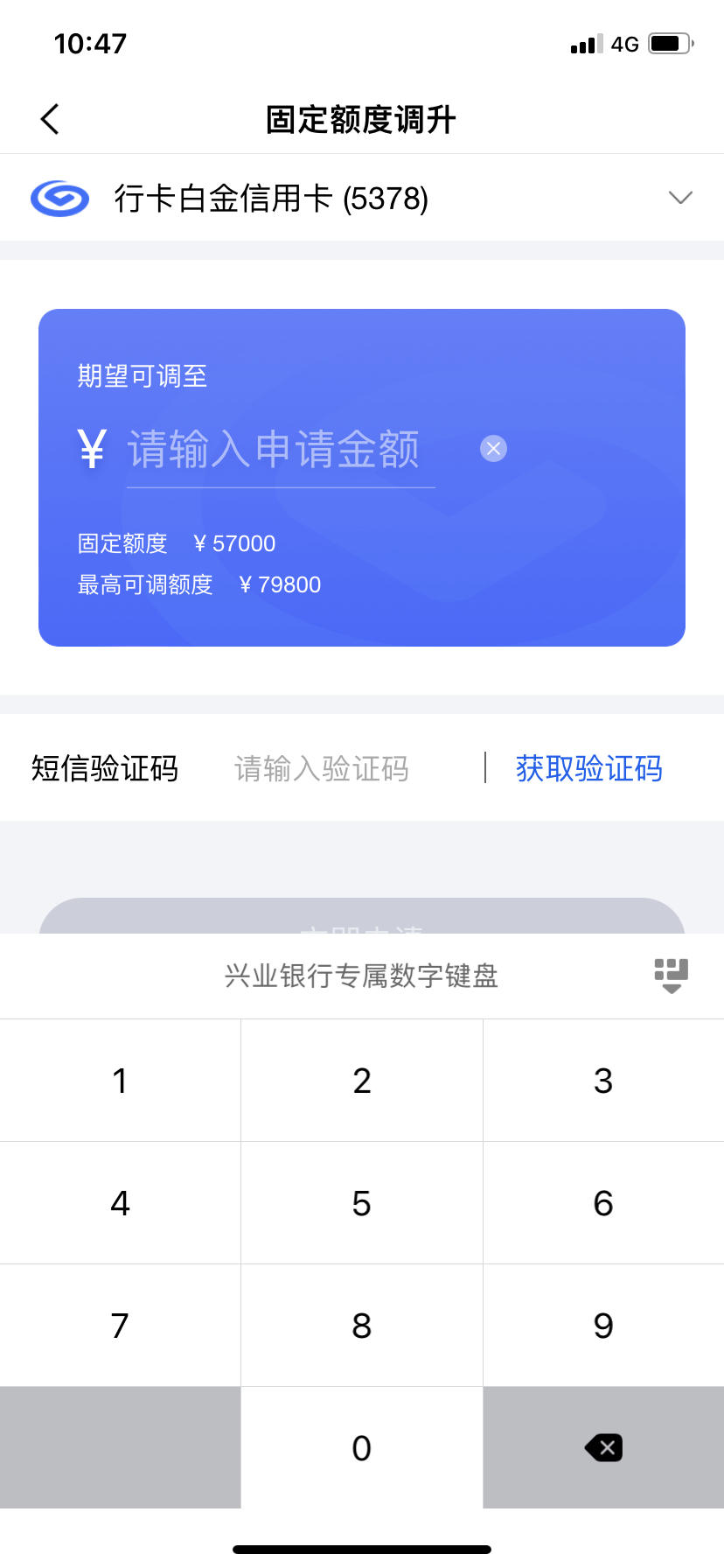Tap 获取验证码 to request a code
This screenshot has height=1568, width=724.
coord(588,768)
